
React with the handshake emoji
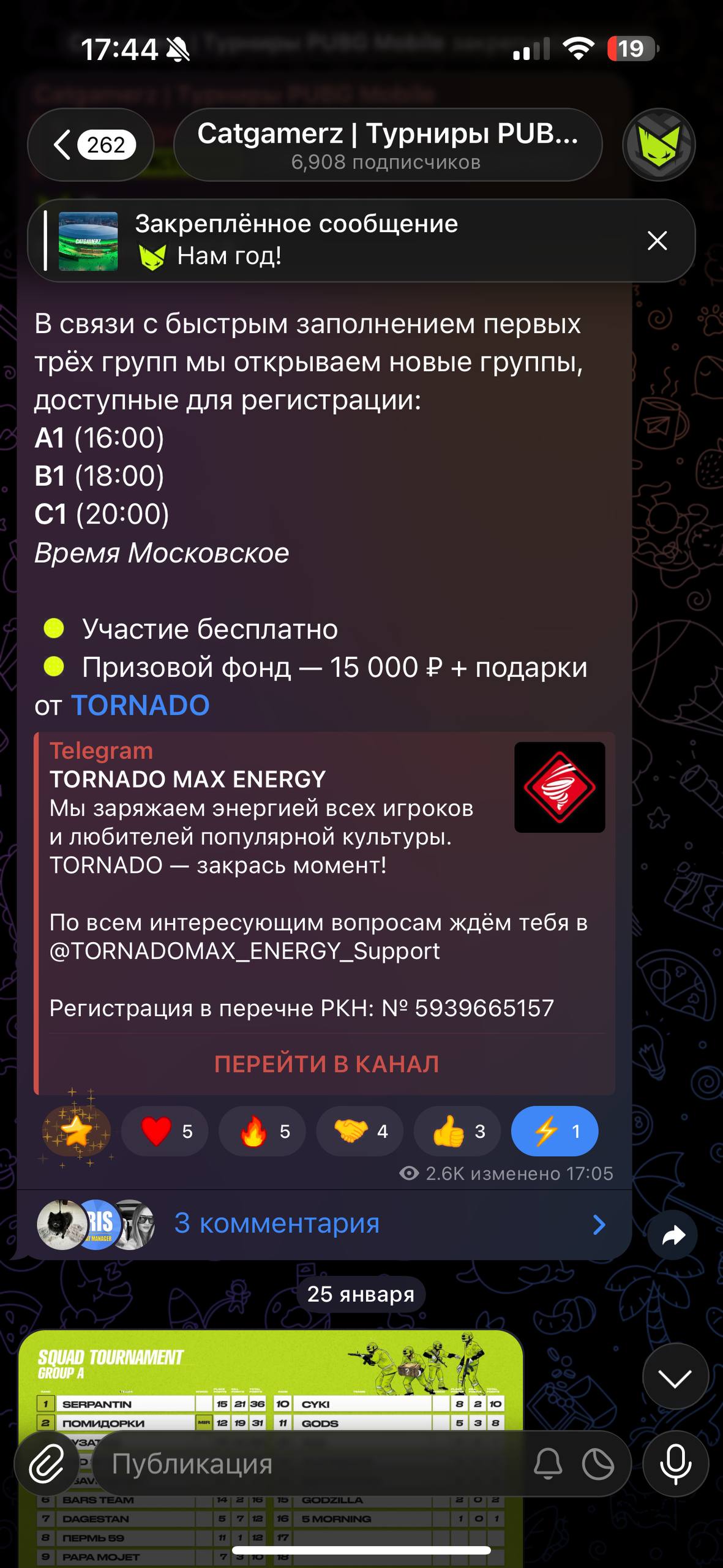point(360,1131)
